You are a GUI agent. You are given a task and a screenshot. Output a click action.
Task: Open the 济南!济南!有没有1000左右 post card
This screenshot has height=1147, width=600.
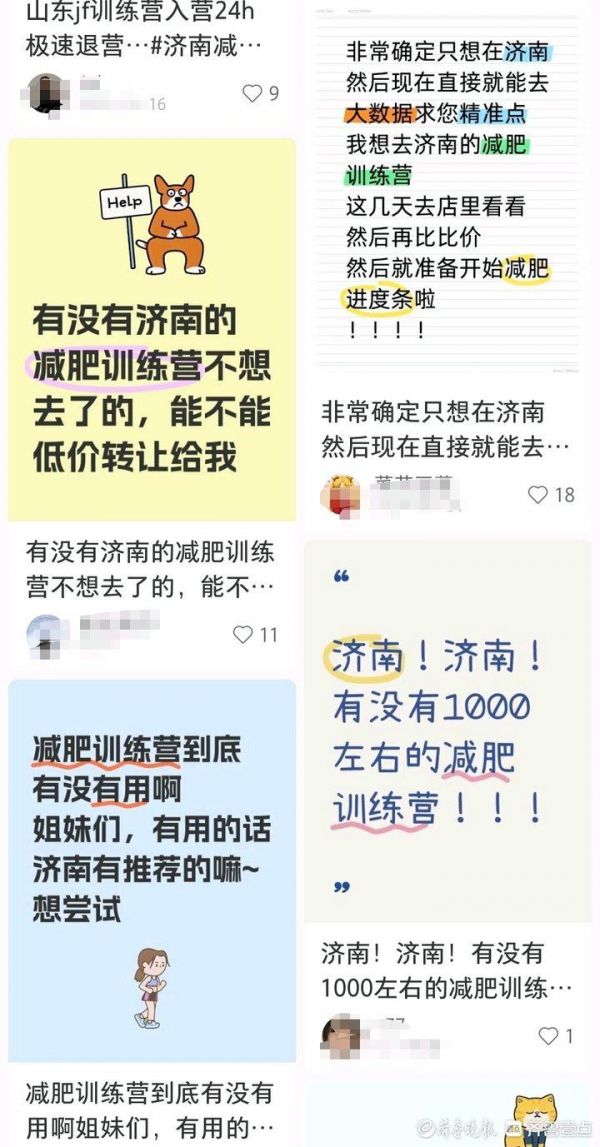click(447, 730)
